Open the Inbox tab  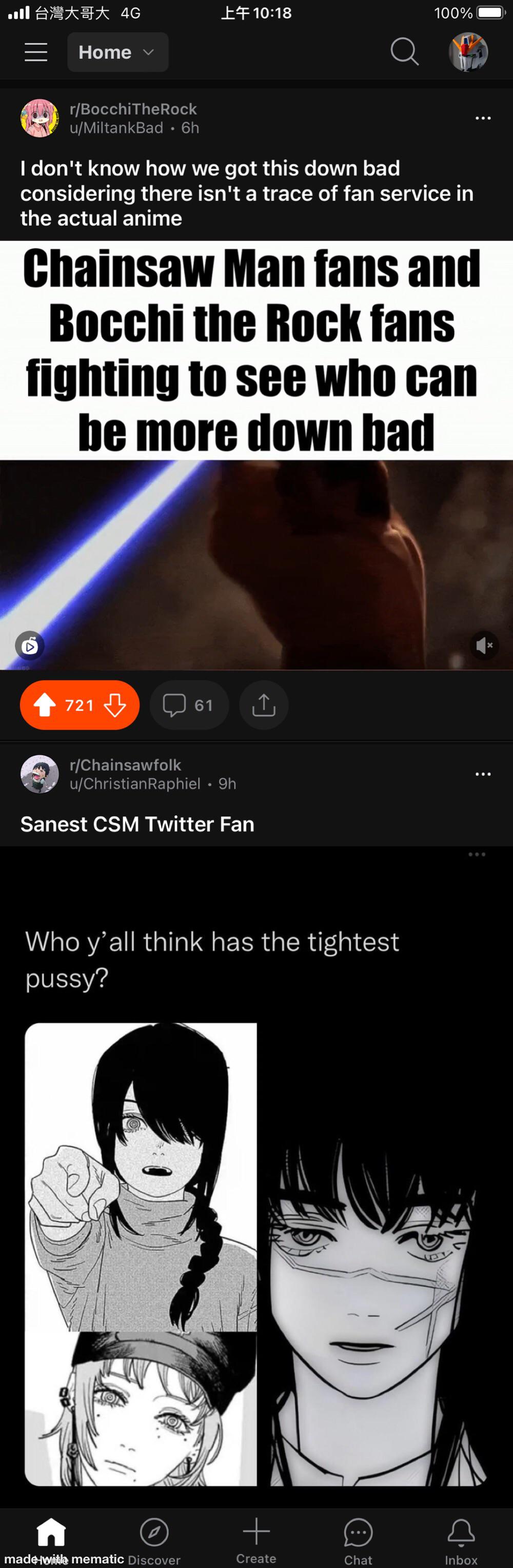461,1538
